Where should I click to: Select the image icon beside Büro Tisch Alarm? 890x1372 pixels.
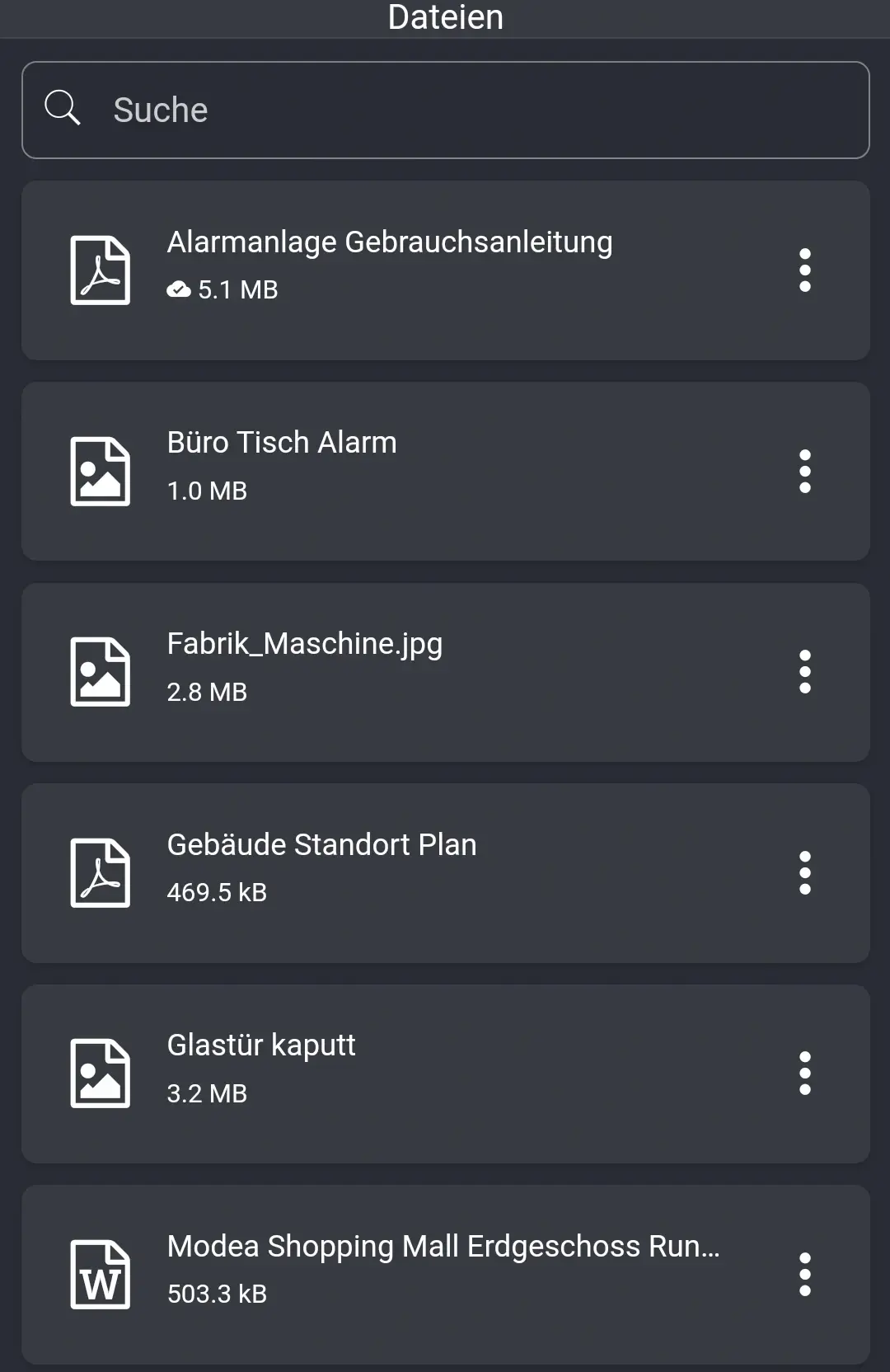click(101, 470)
